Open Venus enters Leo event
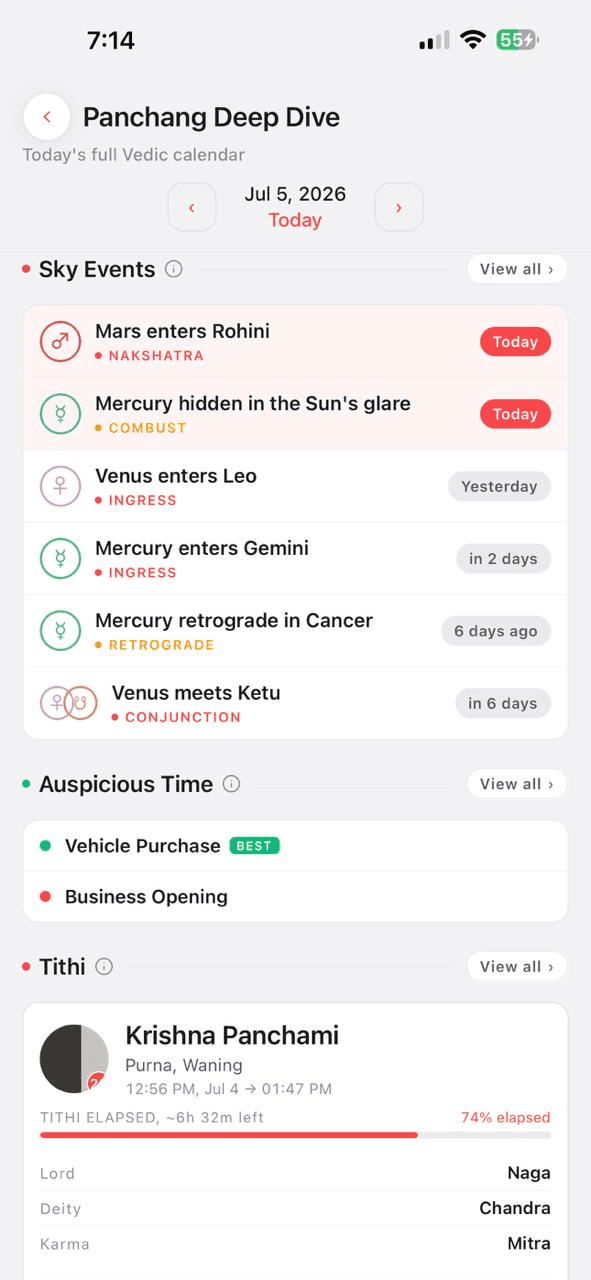This screenshot has height=1280, width=591. point(295,486)
